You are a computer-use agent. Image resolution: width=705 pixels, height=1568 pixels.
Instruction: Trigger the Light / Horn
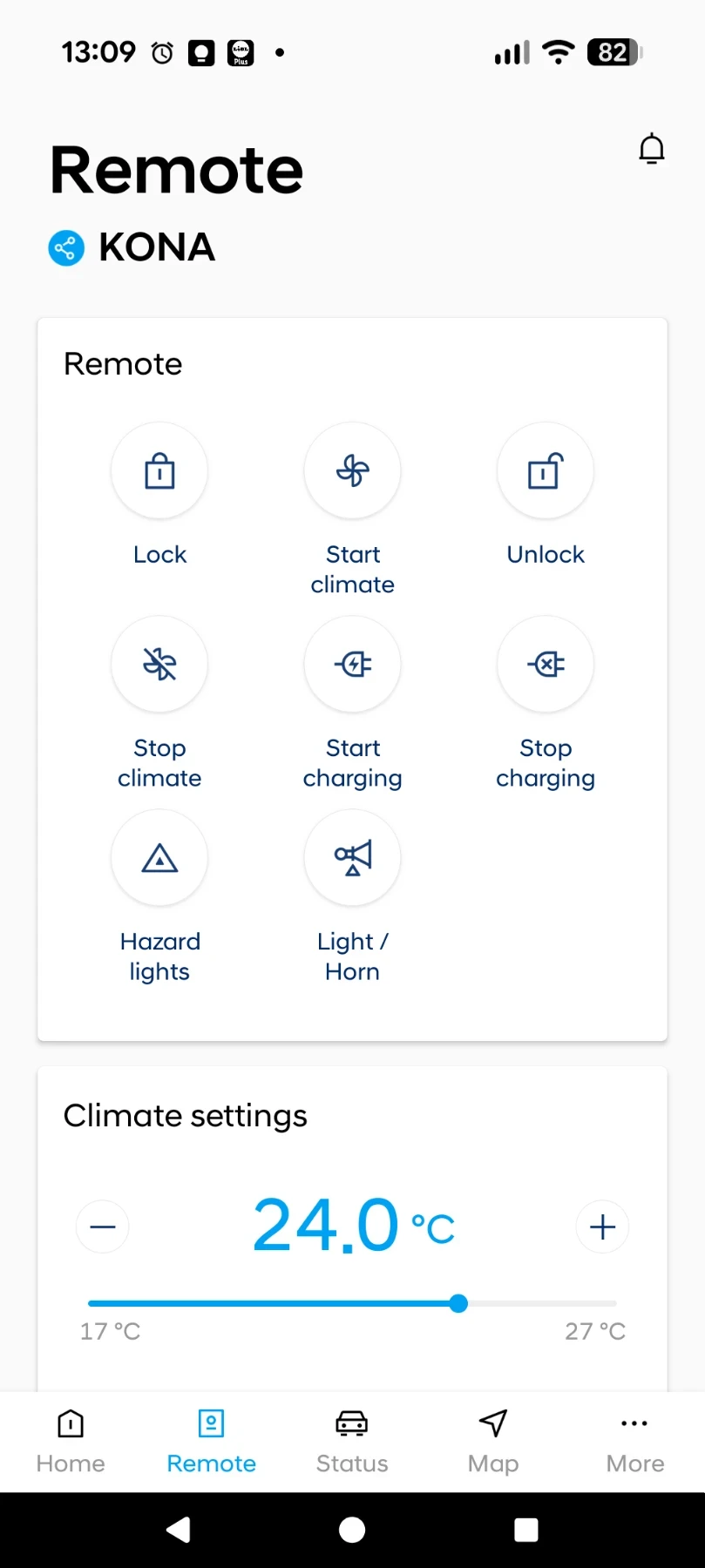pos(352,858)
